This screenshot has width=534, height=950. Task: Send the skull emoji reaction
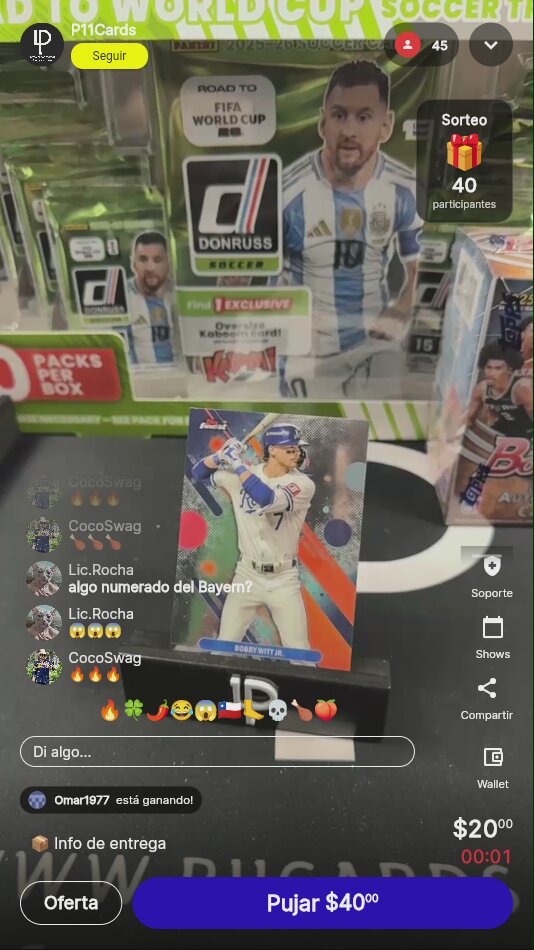pos(278,710)
